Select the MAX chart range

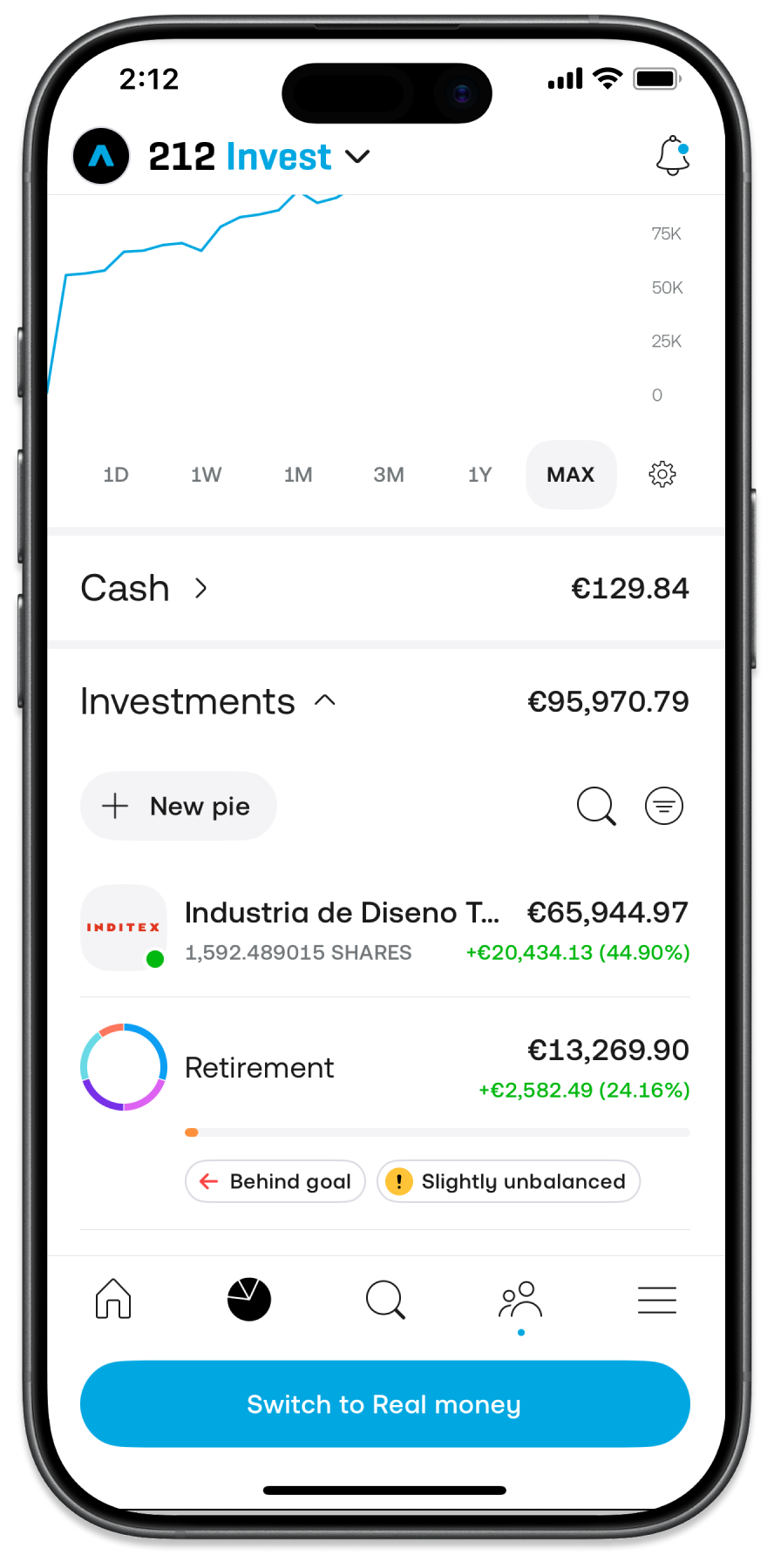point(571,475)
